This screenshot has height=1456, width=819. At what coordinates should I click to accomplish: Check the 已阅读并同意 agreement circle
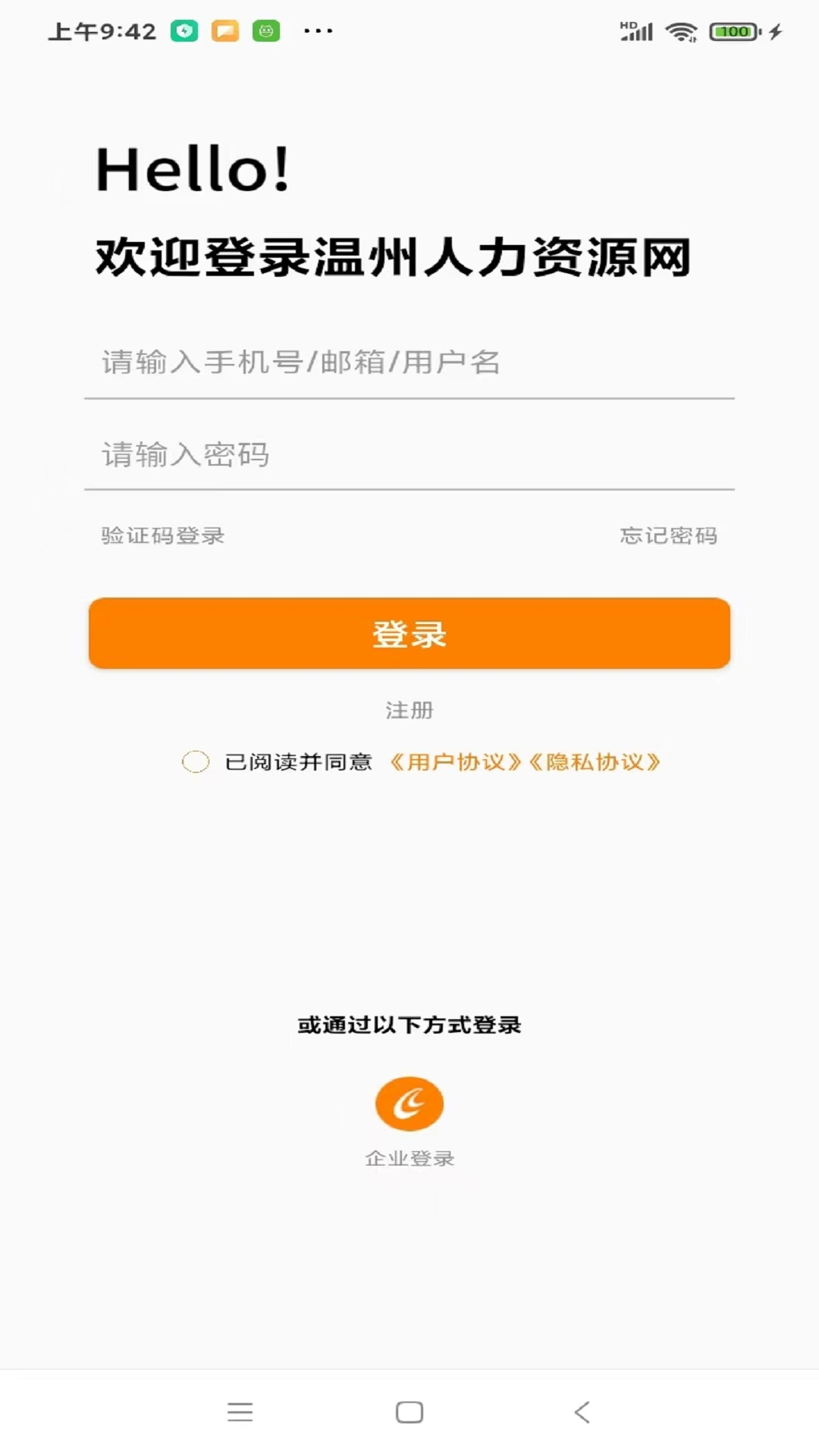[x=196, y=762]
